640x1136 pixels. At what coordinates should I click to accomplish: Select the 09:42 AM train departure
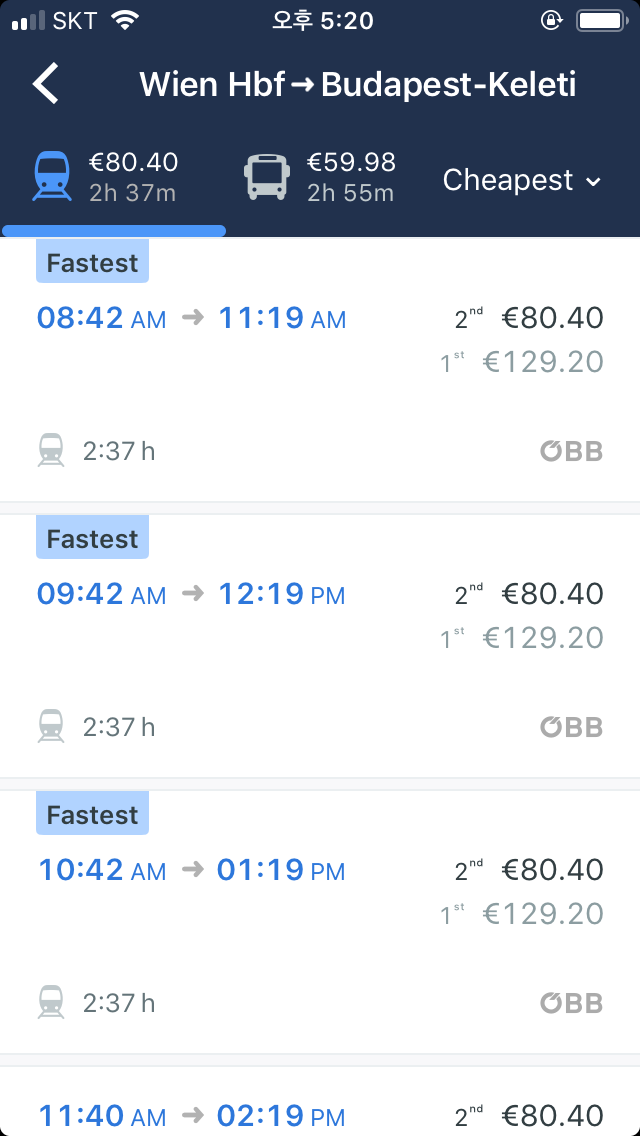pyautogui.click(x=320, y=646)
